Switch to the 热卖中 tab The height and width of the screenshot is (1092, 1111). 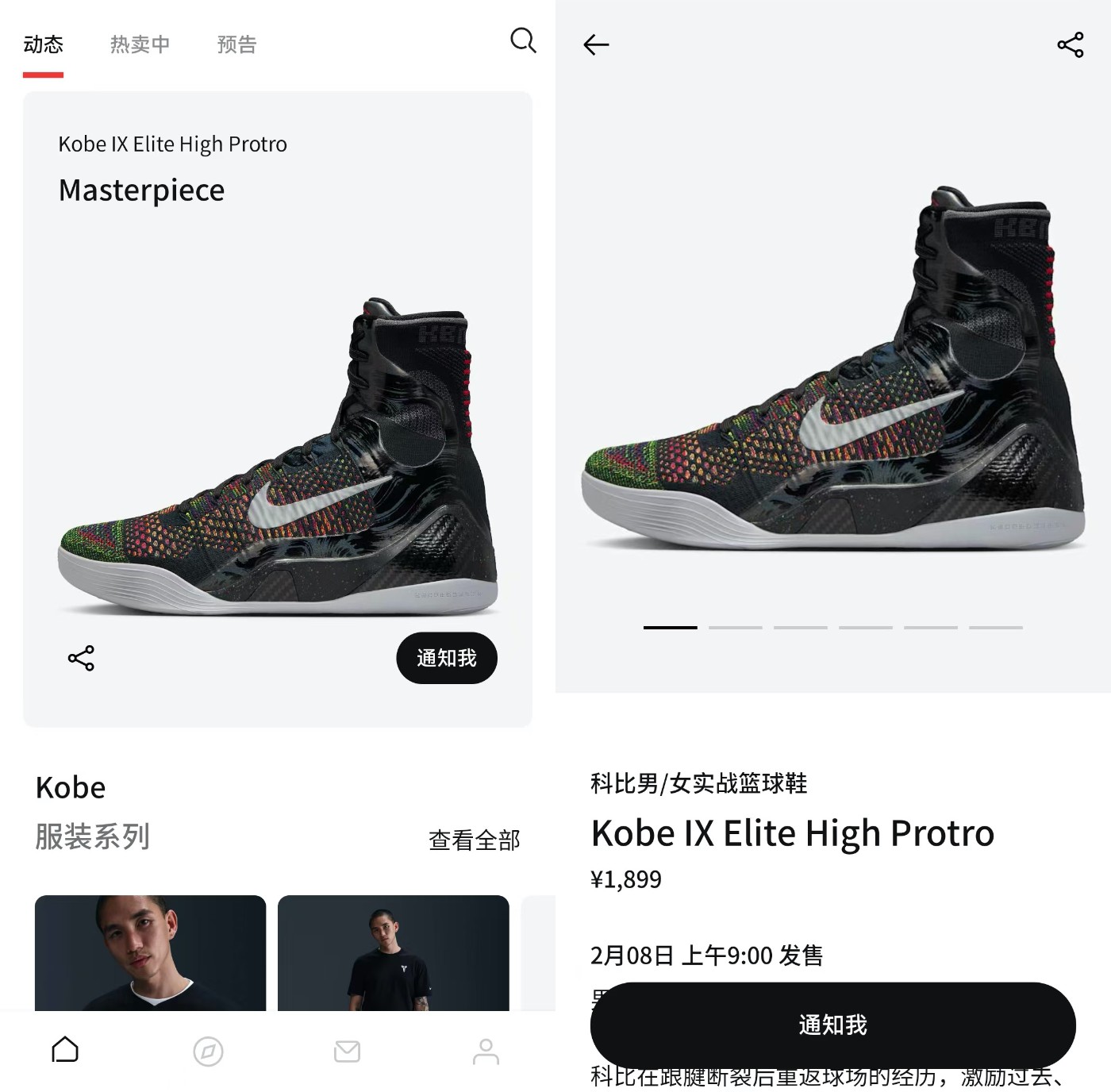pos(140,44)
